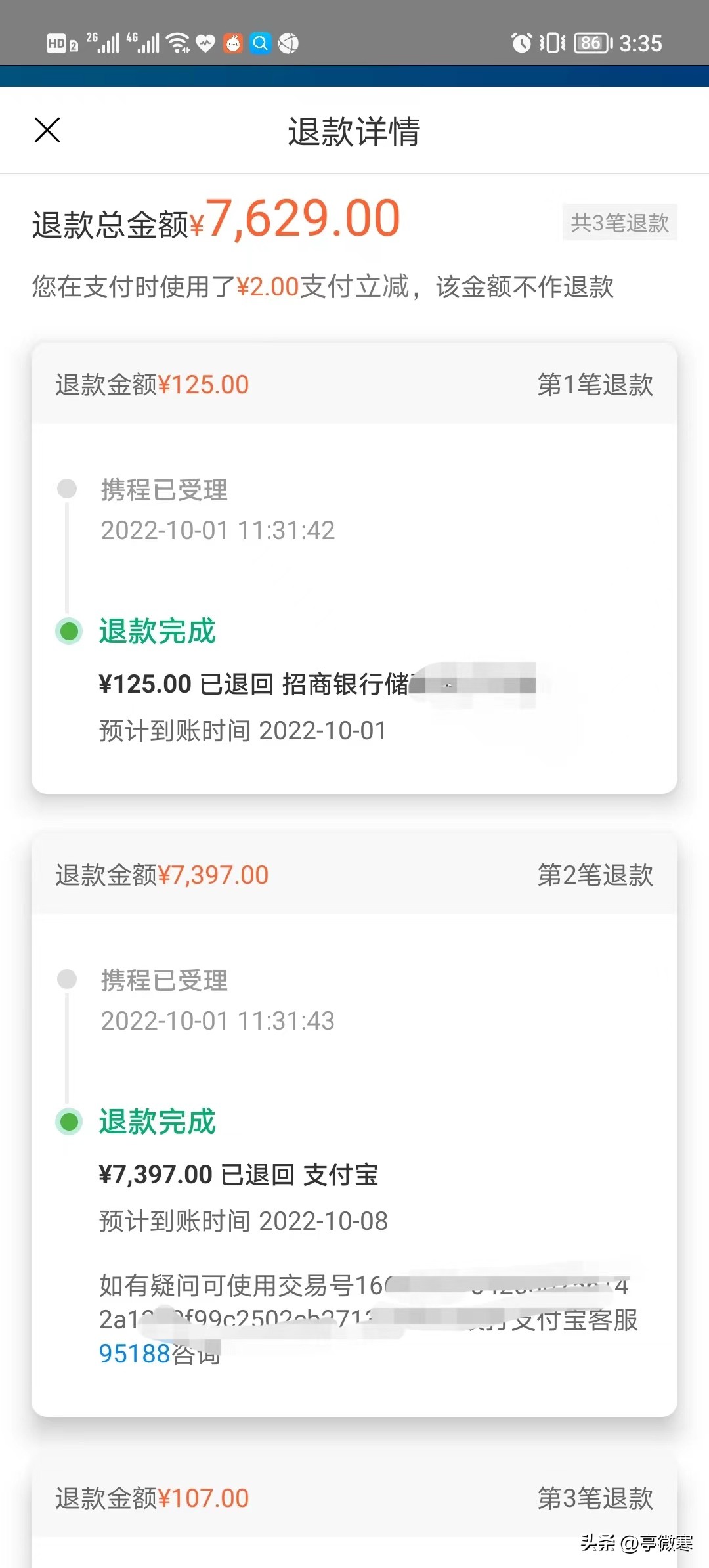Image resolution: width=709 pixels, height=1568 pixels.
Task: Select the 退款详情 page title
Action: 354,131
